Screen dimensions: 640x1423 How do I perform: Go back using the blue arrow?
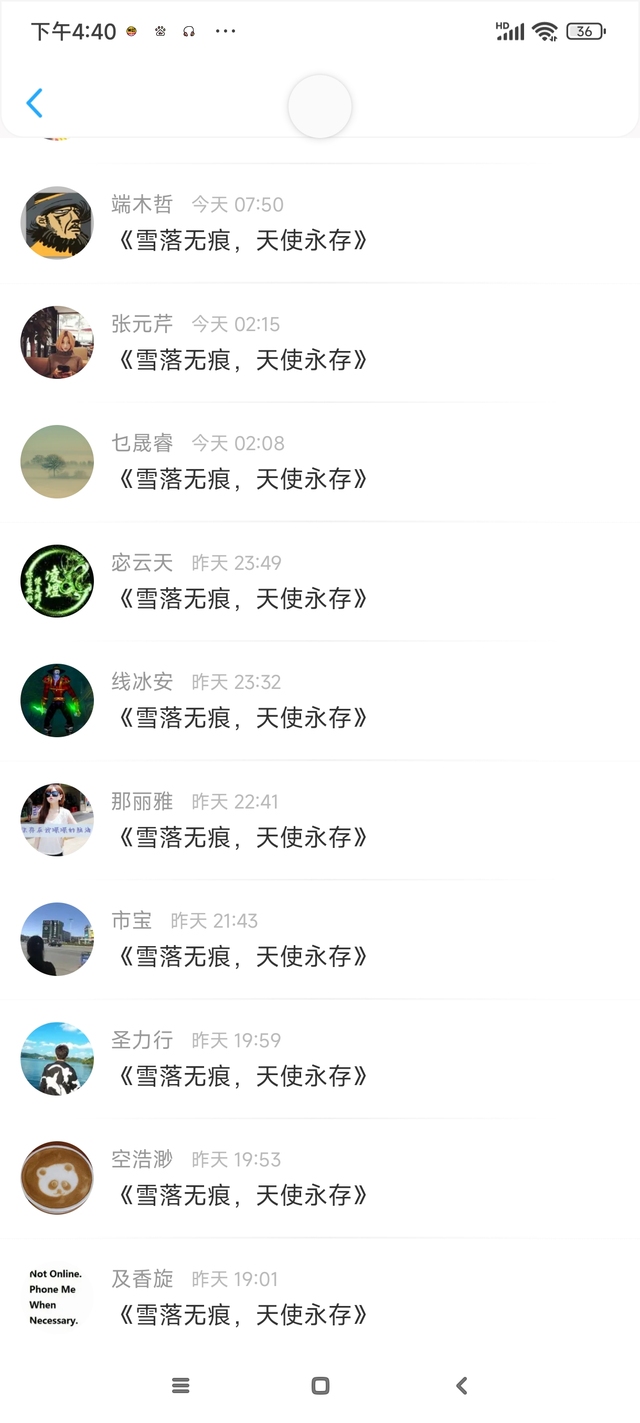coord(35,103)
